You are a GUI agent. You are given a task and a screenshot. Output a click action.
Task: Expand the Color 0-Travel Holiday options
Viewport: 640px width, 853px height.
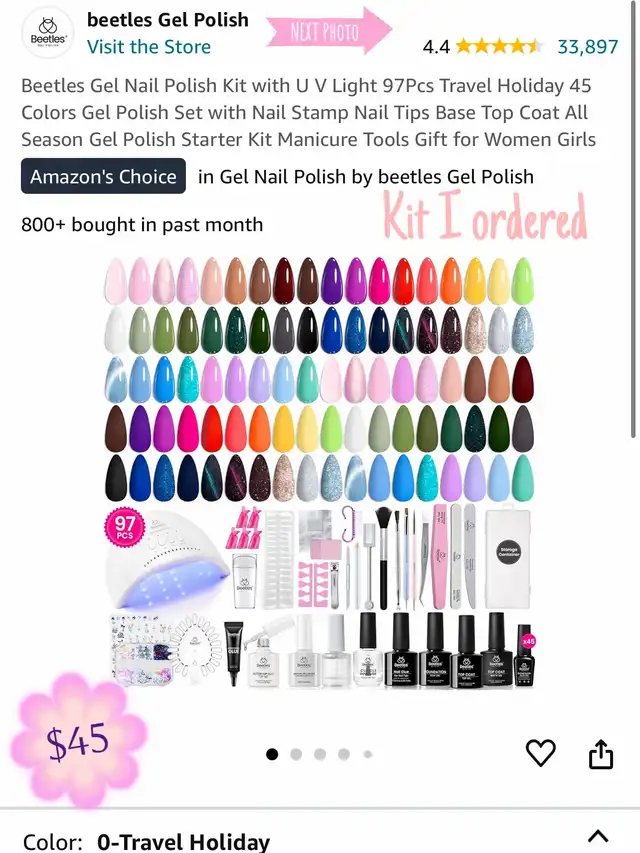[x=598, y=836]
